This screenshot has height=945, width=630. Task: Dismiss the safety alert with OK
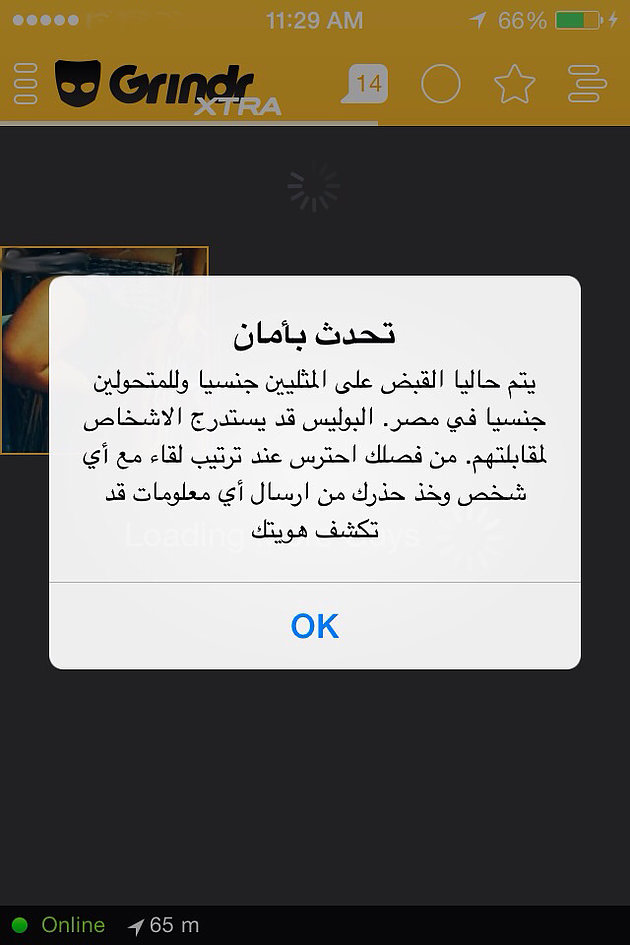click(315, 626)
